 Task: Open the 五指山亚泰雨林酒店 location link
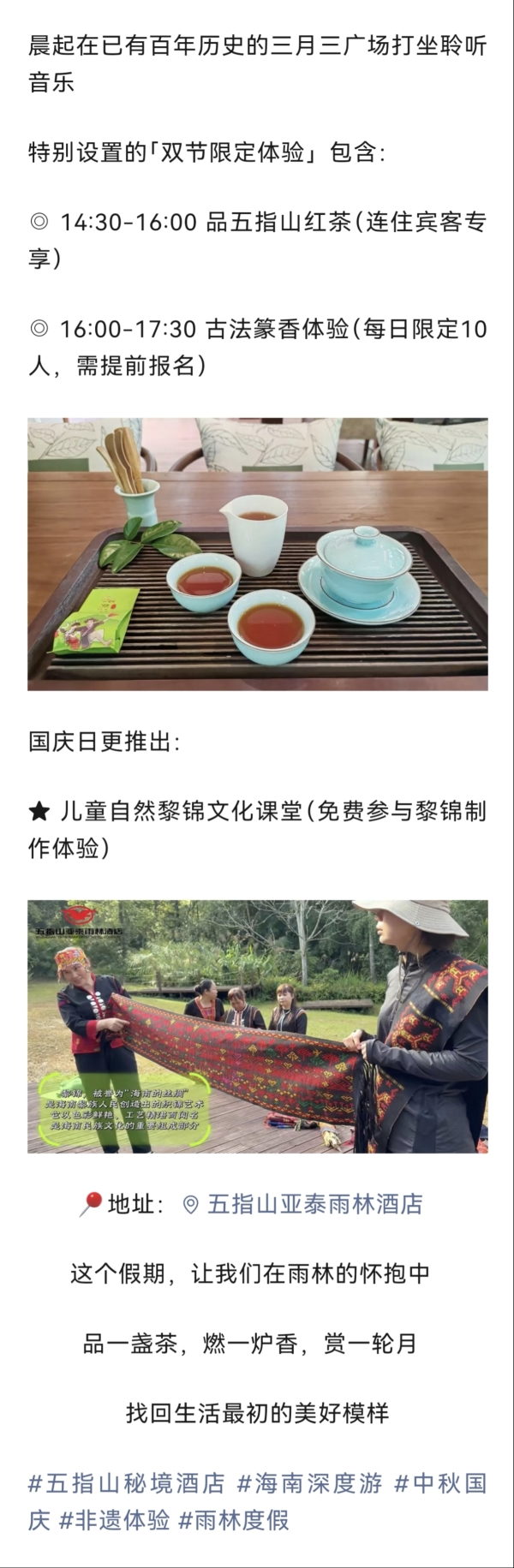click(304, 1204)
